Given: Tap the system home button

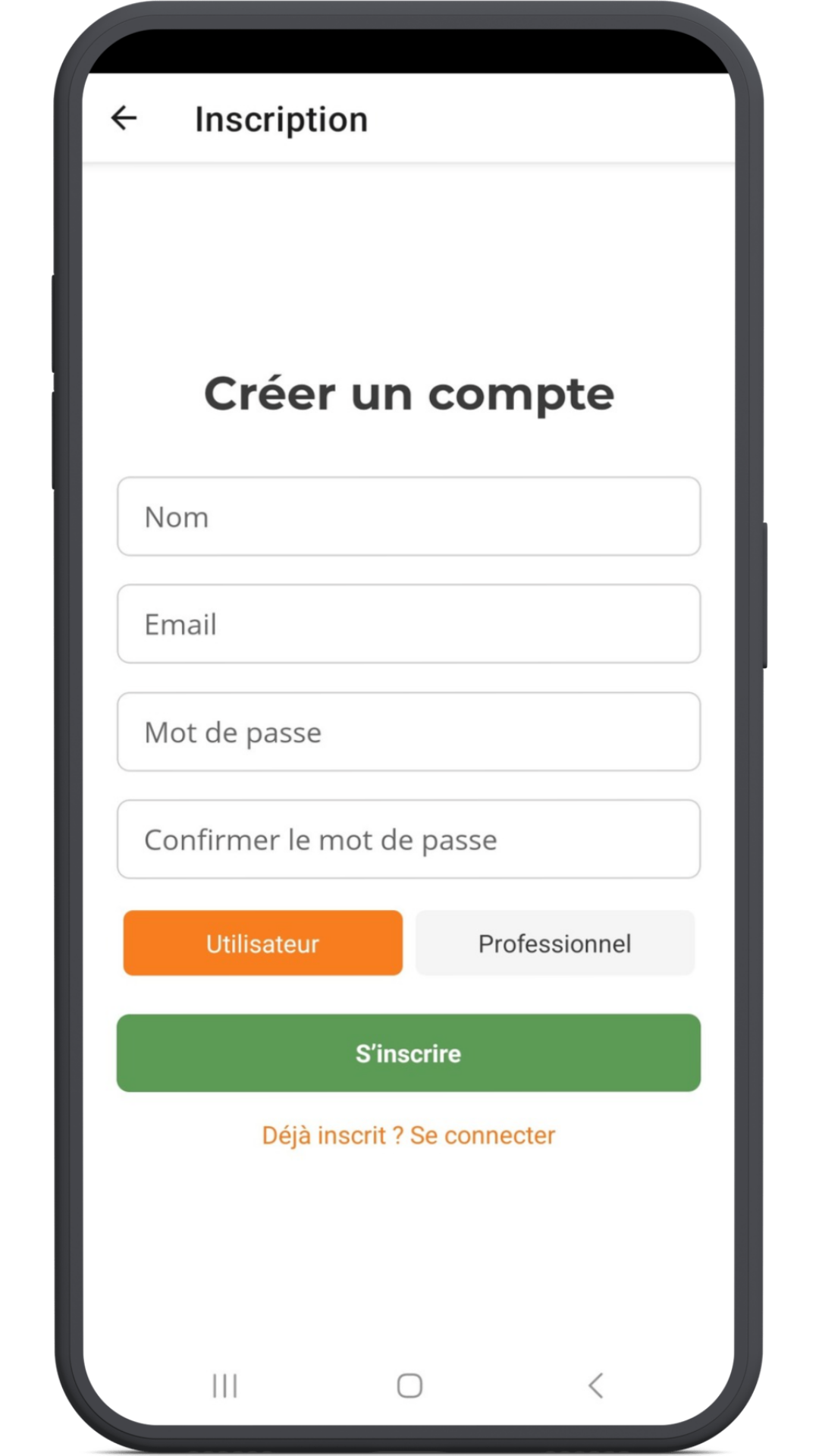Looking at the screenshot, I should coord(409,1385).
